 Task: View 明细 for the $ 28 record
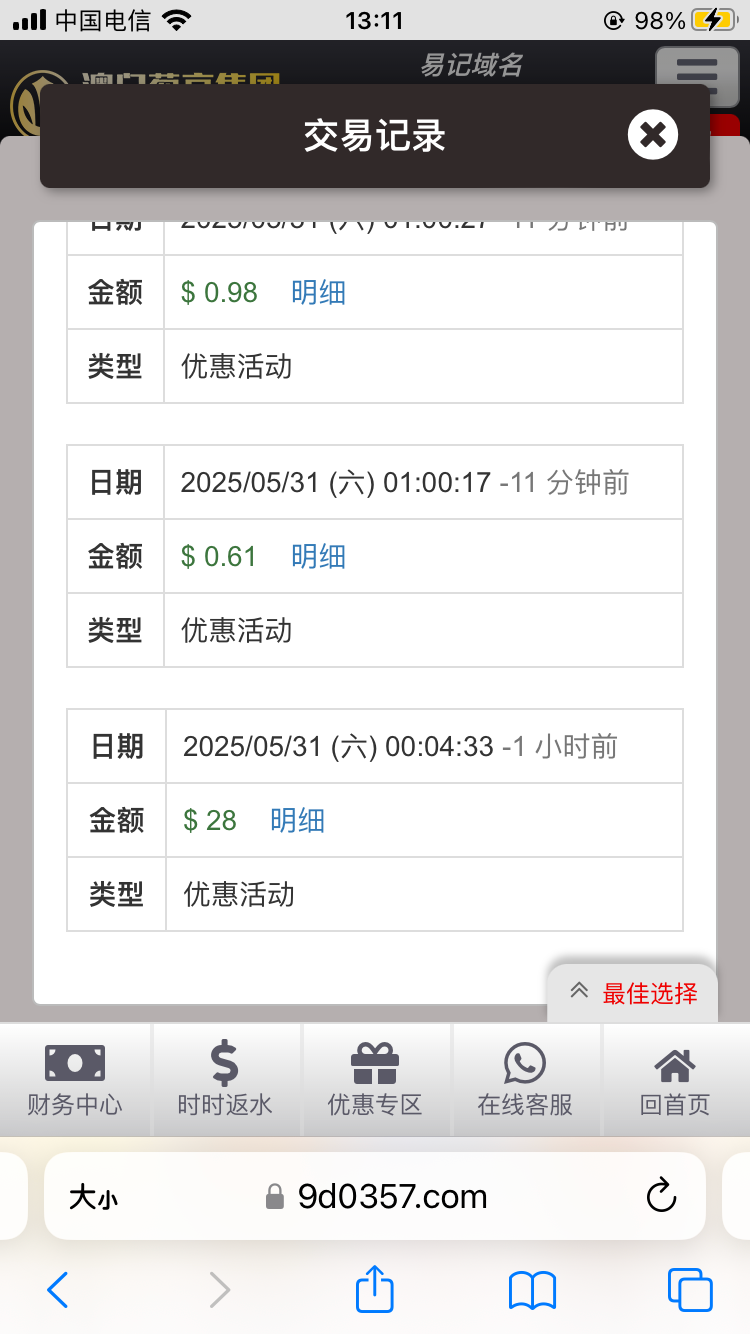pyautogui.click(x=297, y=820)
